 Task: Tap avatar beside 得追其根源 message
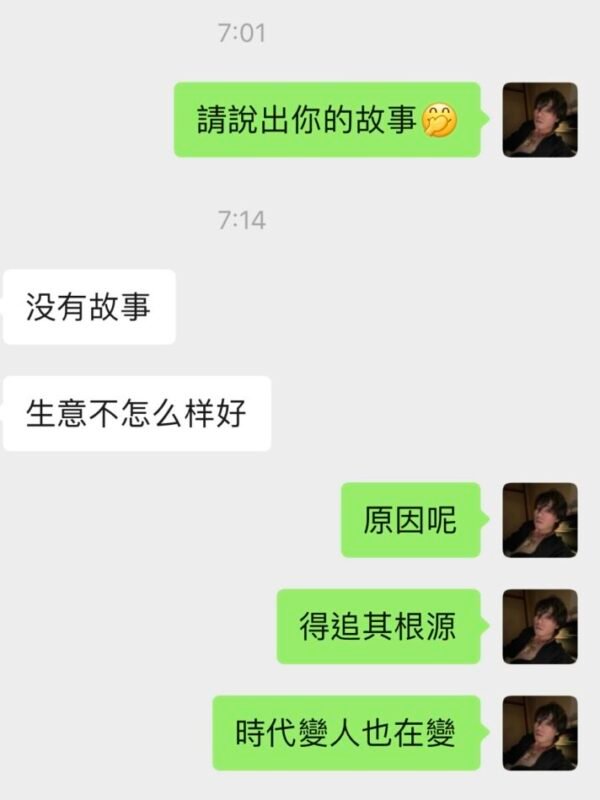(x=539, y=626)
